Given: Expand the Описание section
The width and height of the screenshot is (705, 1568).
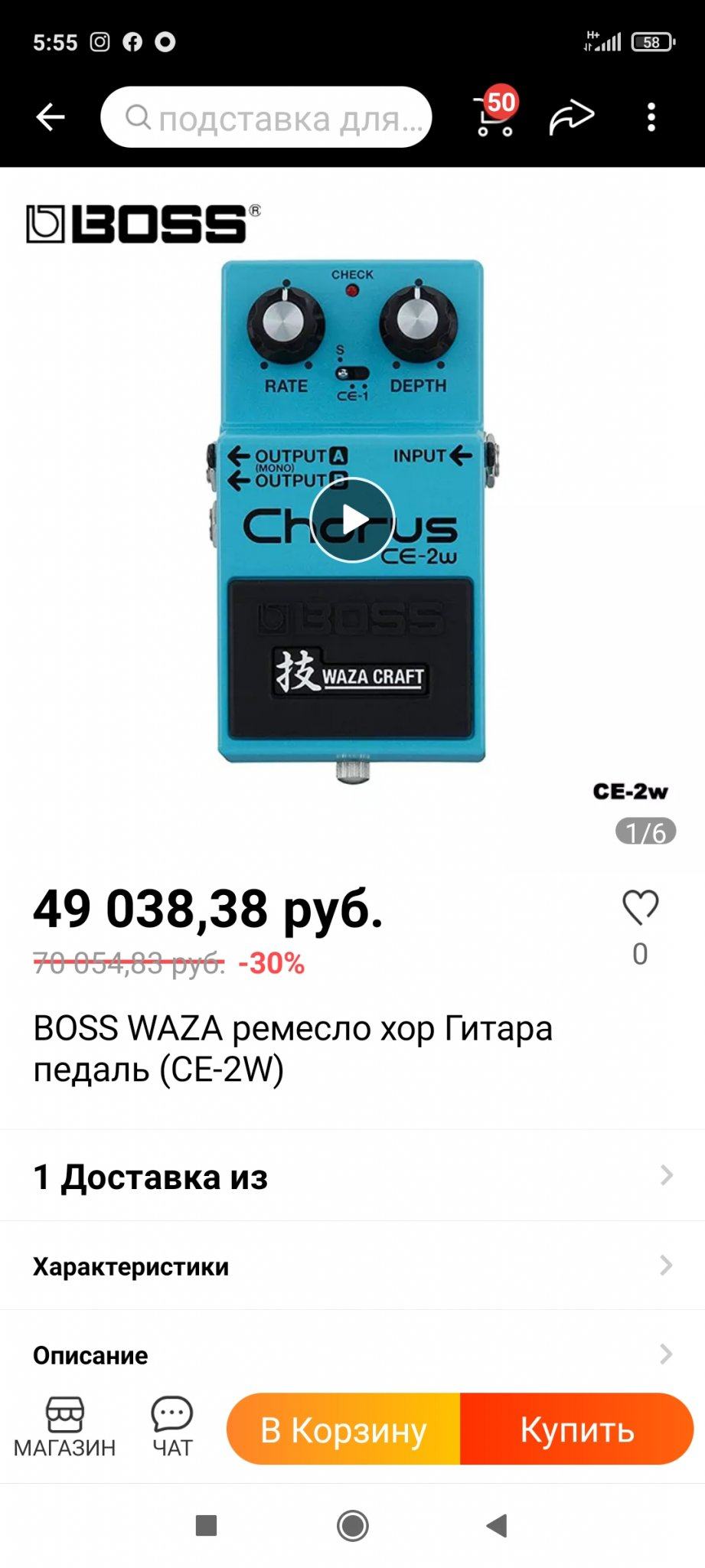Looking at the screenshot, I should click(352, 1354).
